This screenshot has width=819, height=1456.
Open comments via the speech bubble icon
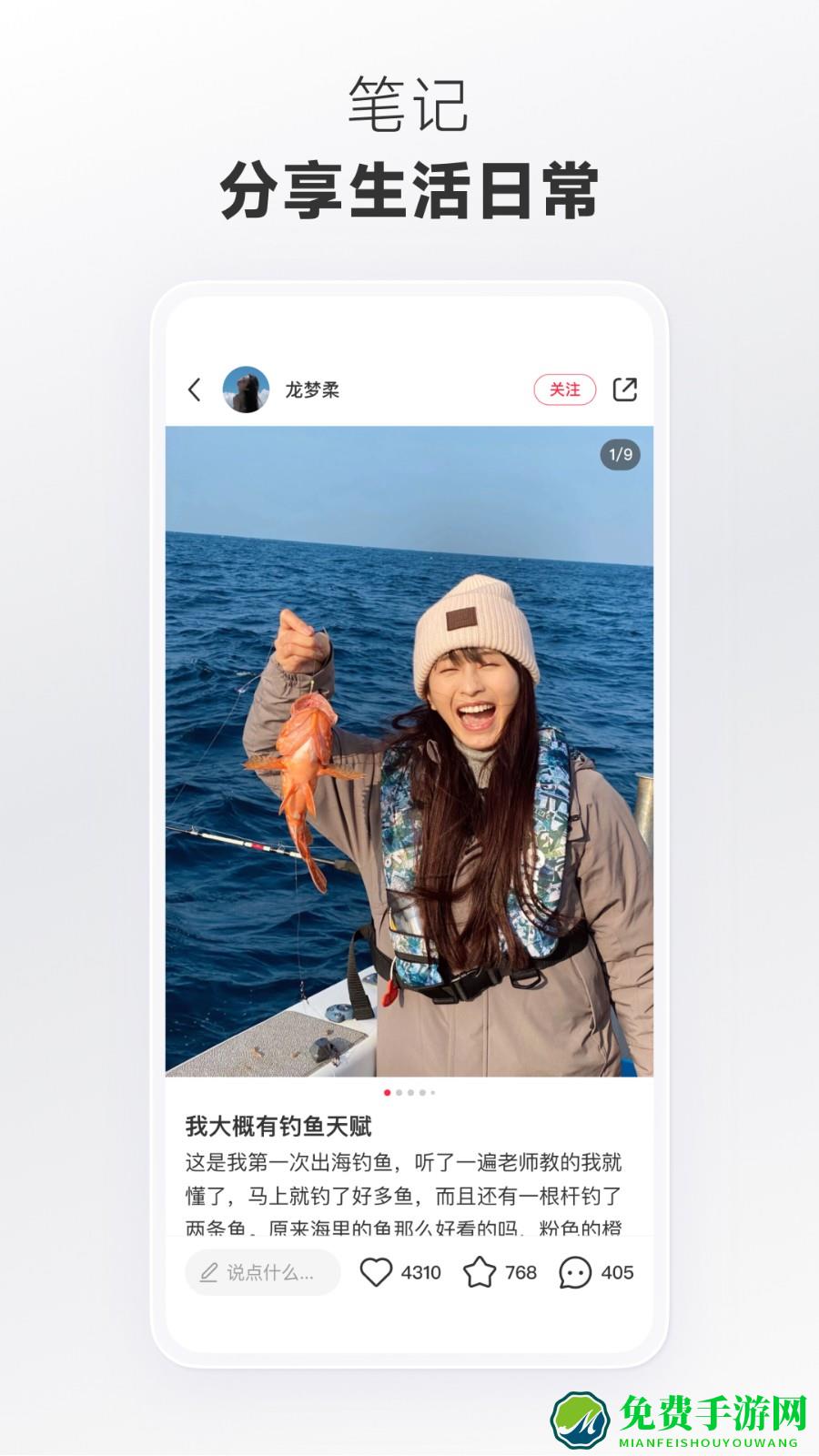573,1272
